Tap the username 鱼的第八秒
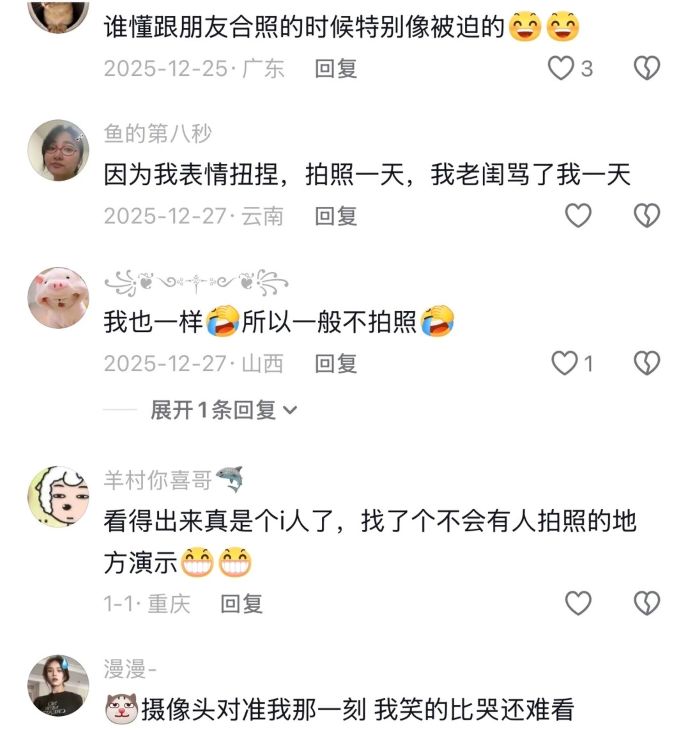Image resolution: width=690 pixels, height=732 pixels. [158, 134]
